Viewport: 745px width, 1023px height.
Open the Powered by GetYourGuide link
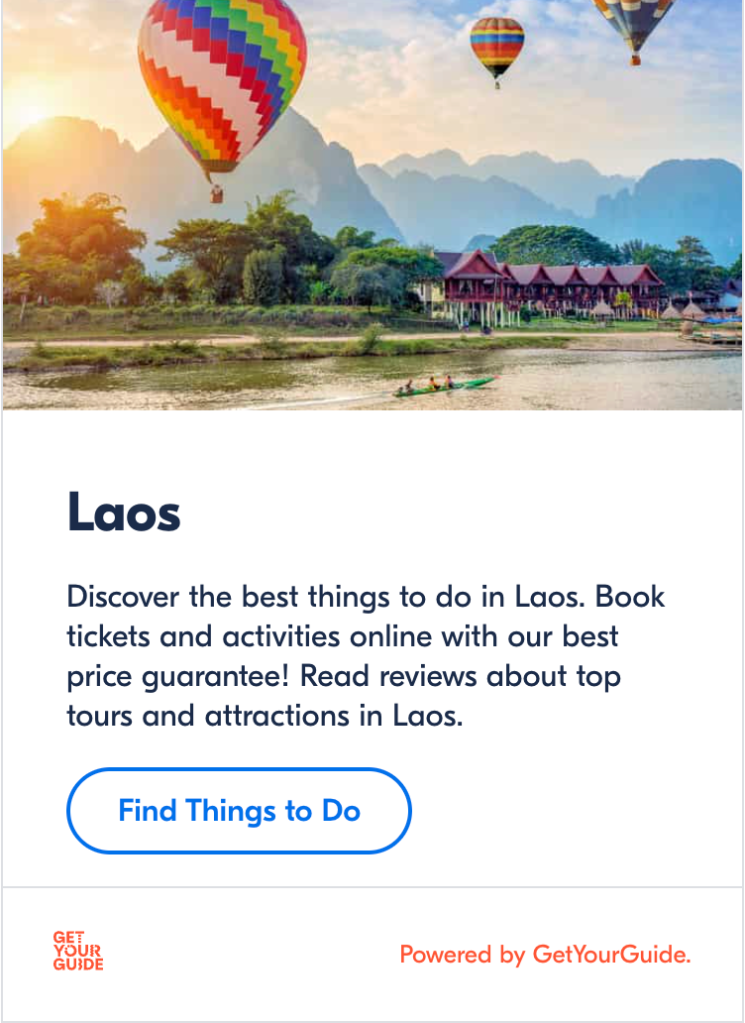[545, 954]
